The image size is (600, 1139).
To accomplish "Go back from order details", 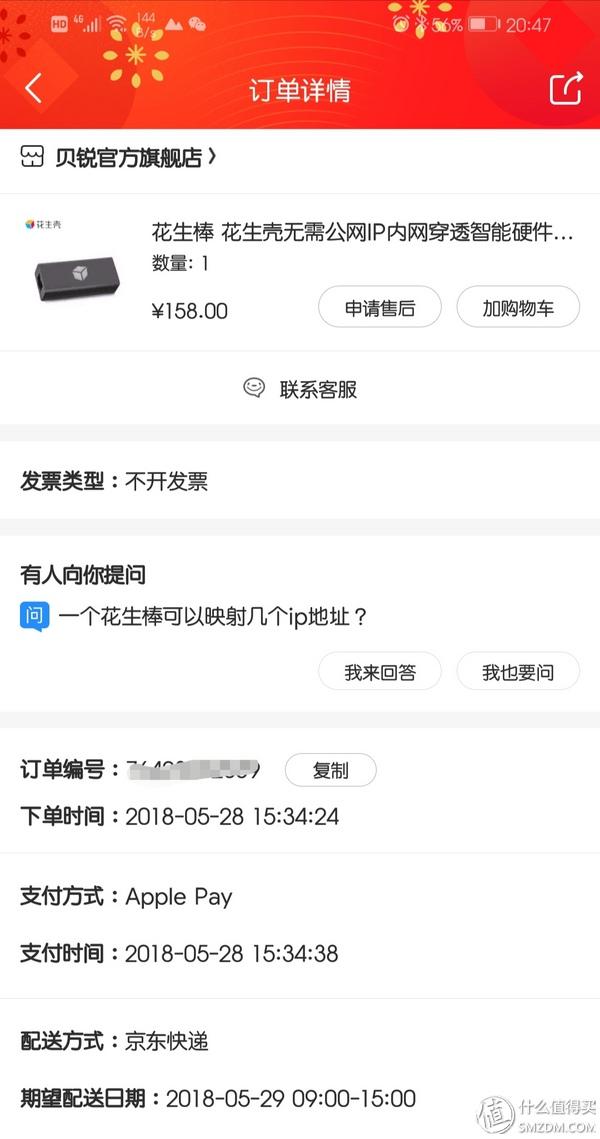I will [x=33, y=89].
